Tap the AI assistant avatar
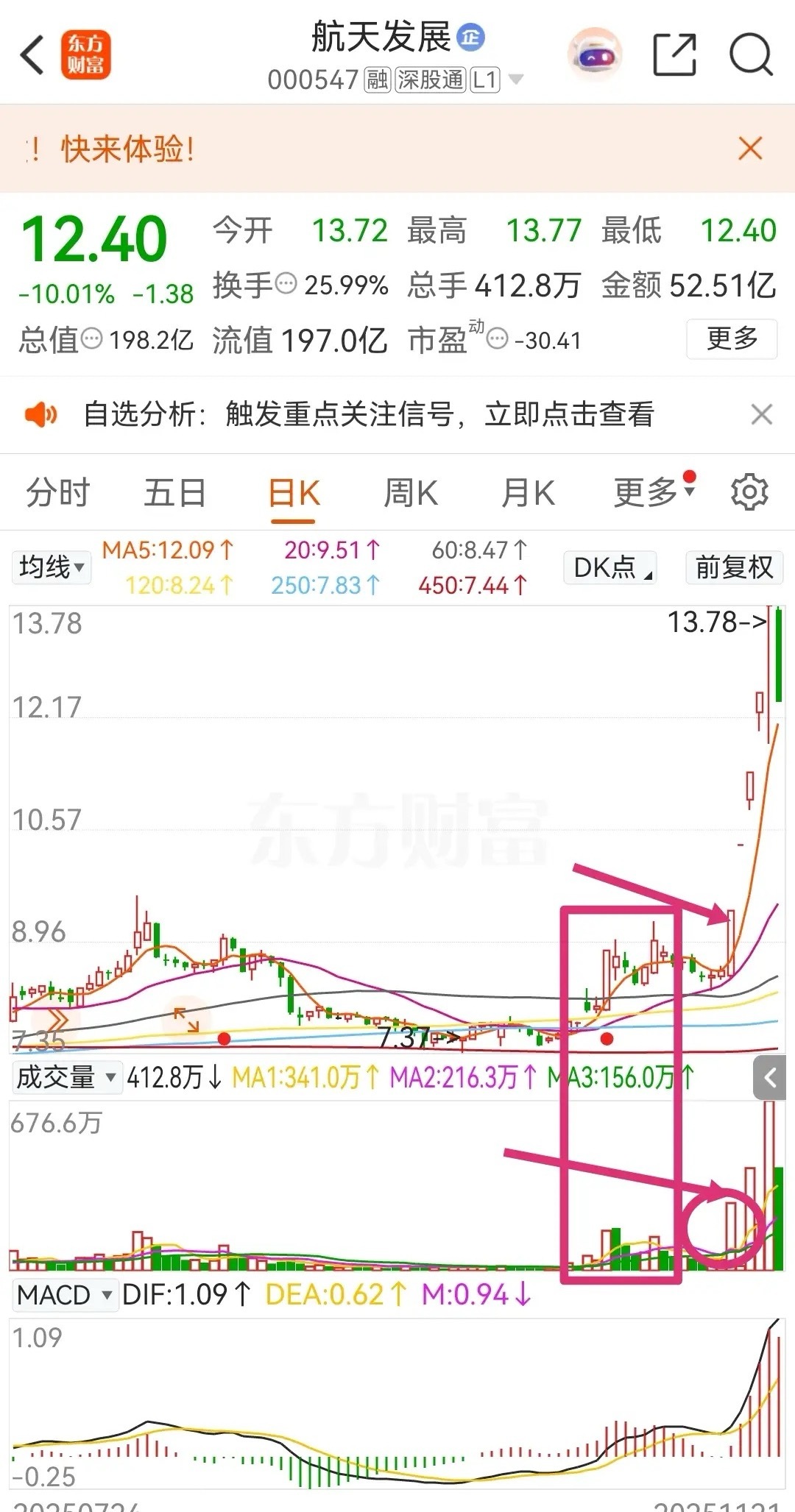The width and height of the screenshot is (795, 1512). coord(596,53)
